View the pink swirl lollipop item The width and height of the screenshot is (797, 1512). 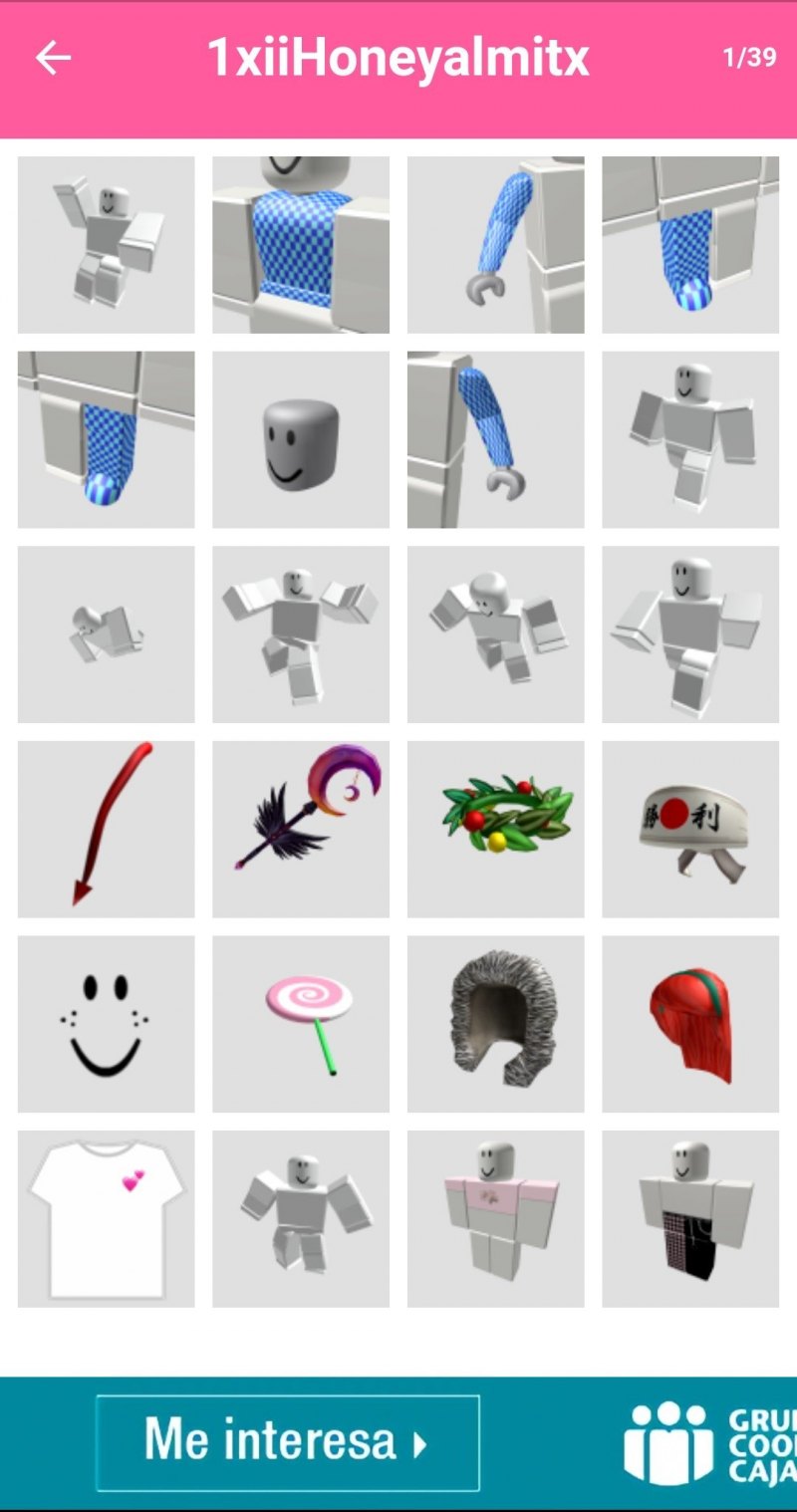(x=301, y=1024)
